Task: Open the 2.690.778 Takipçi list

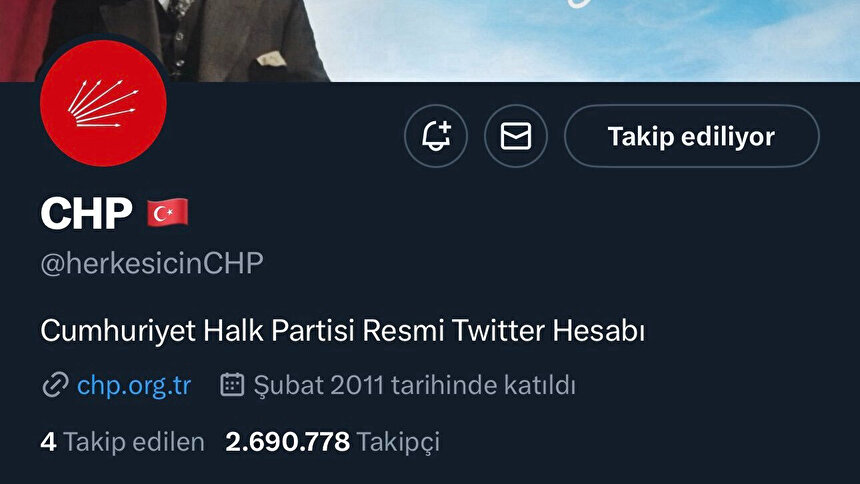Action: pyautogui.click(x=332, y=441)
